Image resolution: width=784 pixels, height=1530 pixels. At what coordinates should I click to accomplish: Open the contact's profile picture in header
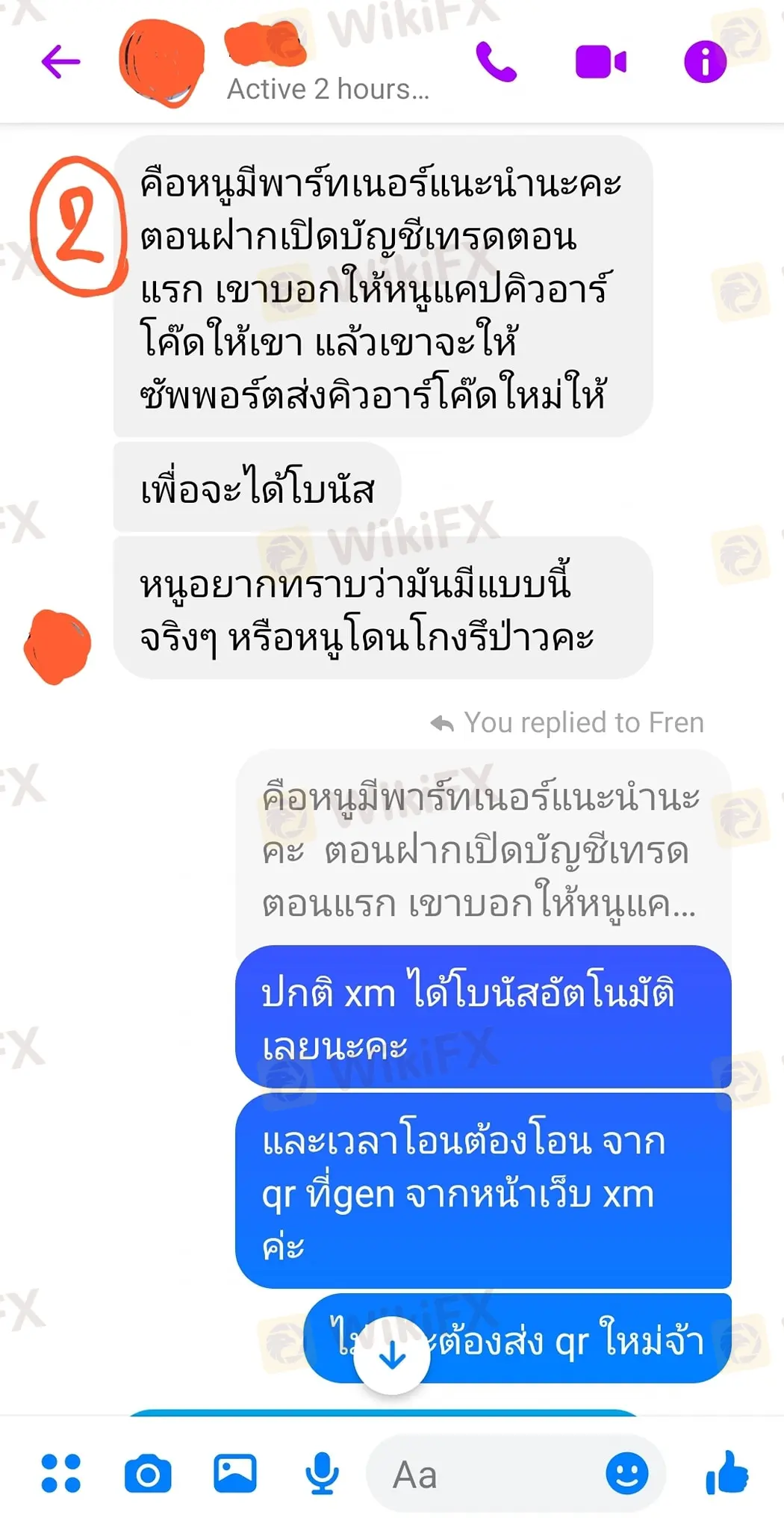pyautogui.click(x=161, y=61)
